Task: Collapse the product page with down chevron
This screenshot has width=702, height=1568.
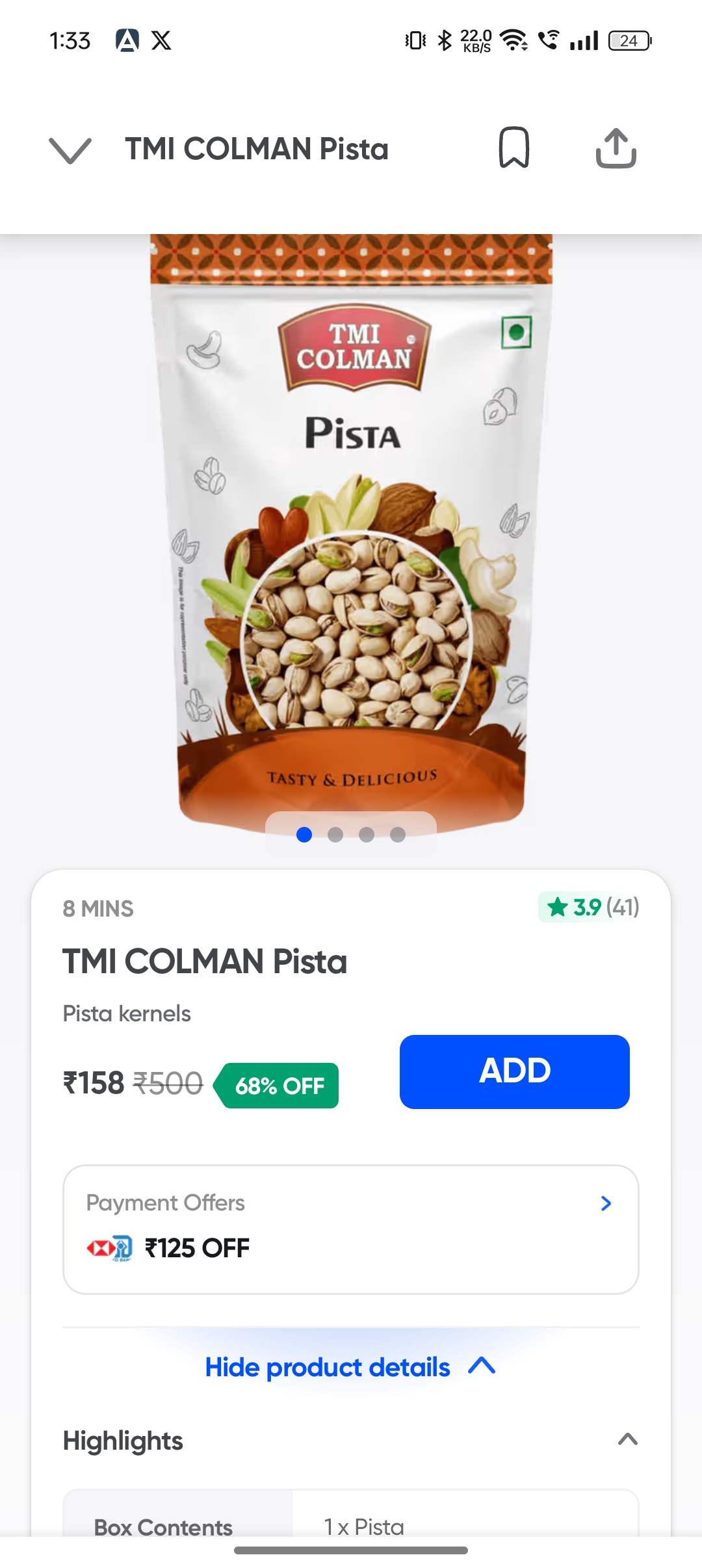Action: 70,150
